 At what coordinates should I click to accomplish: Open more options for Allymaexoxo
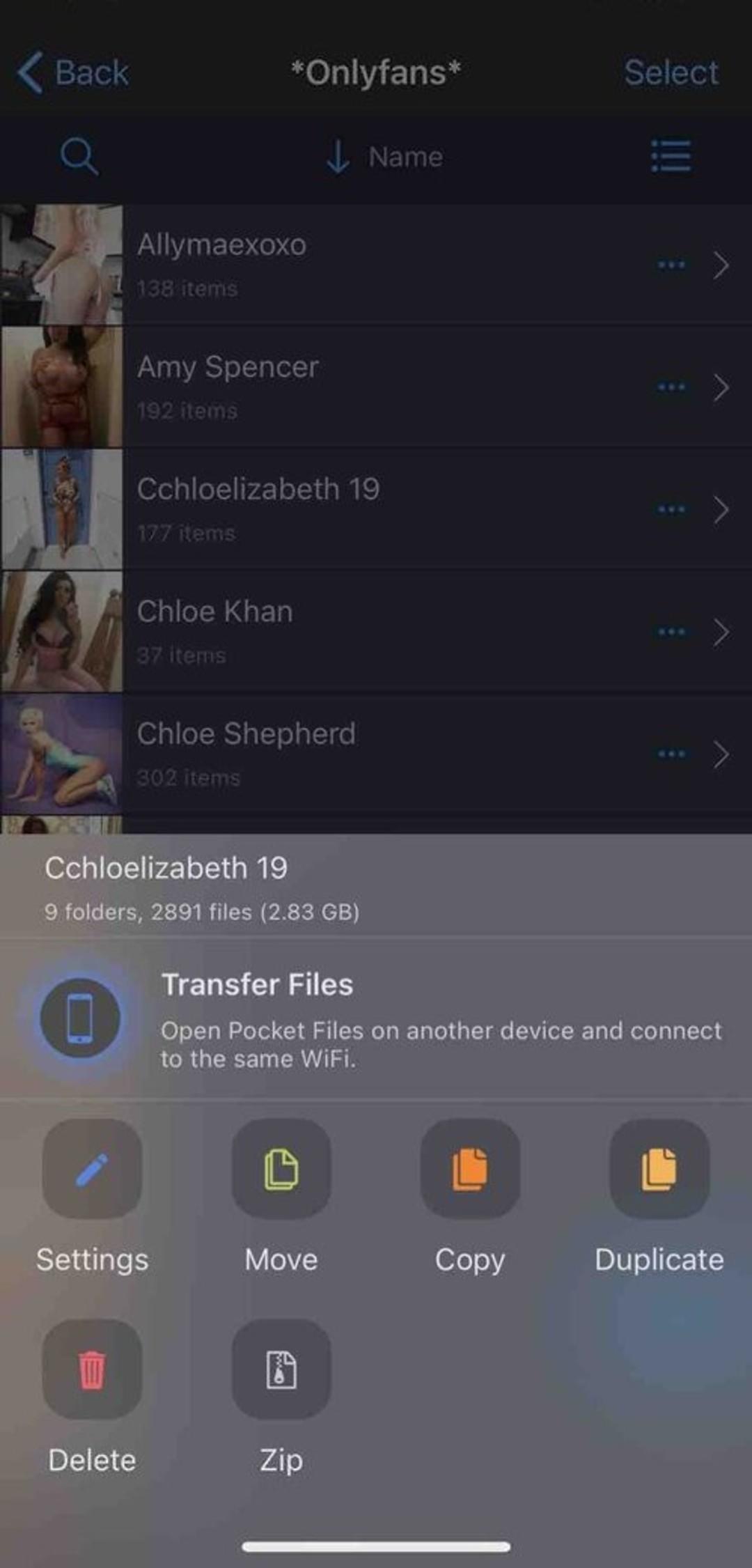click(x=671, y=265)
